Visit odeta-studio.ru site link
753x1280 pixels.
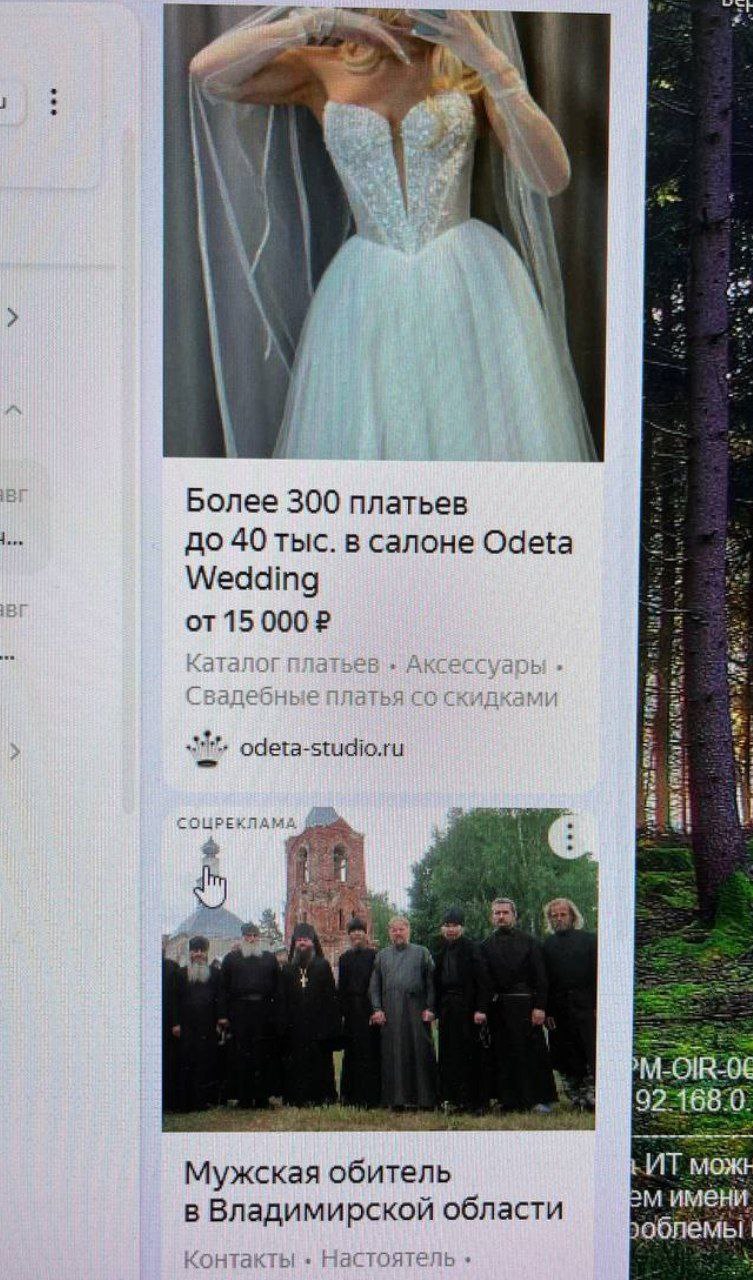click(322, 747)
